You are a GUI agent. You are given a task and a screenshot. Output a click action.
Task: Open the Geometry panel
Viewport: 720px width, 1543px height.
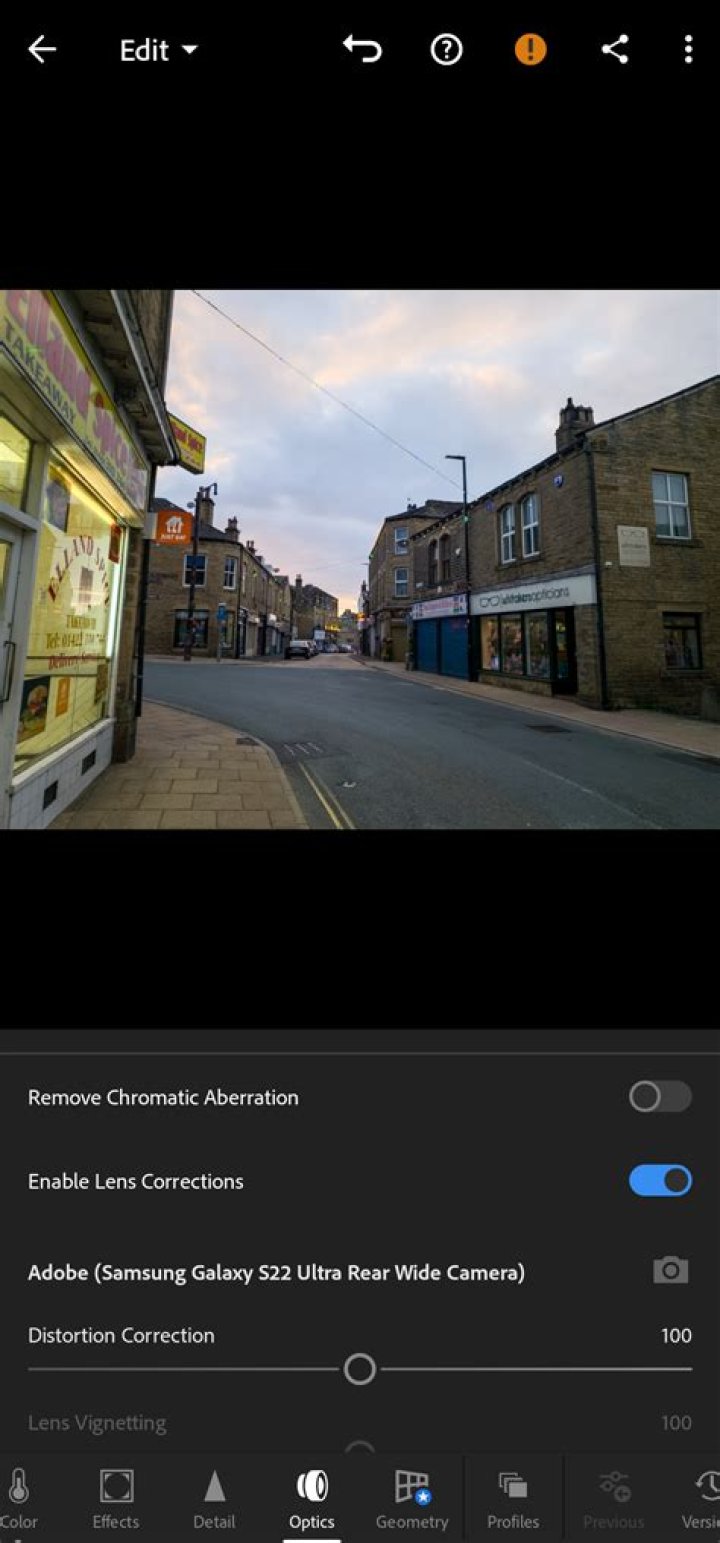(412, 1498)
